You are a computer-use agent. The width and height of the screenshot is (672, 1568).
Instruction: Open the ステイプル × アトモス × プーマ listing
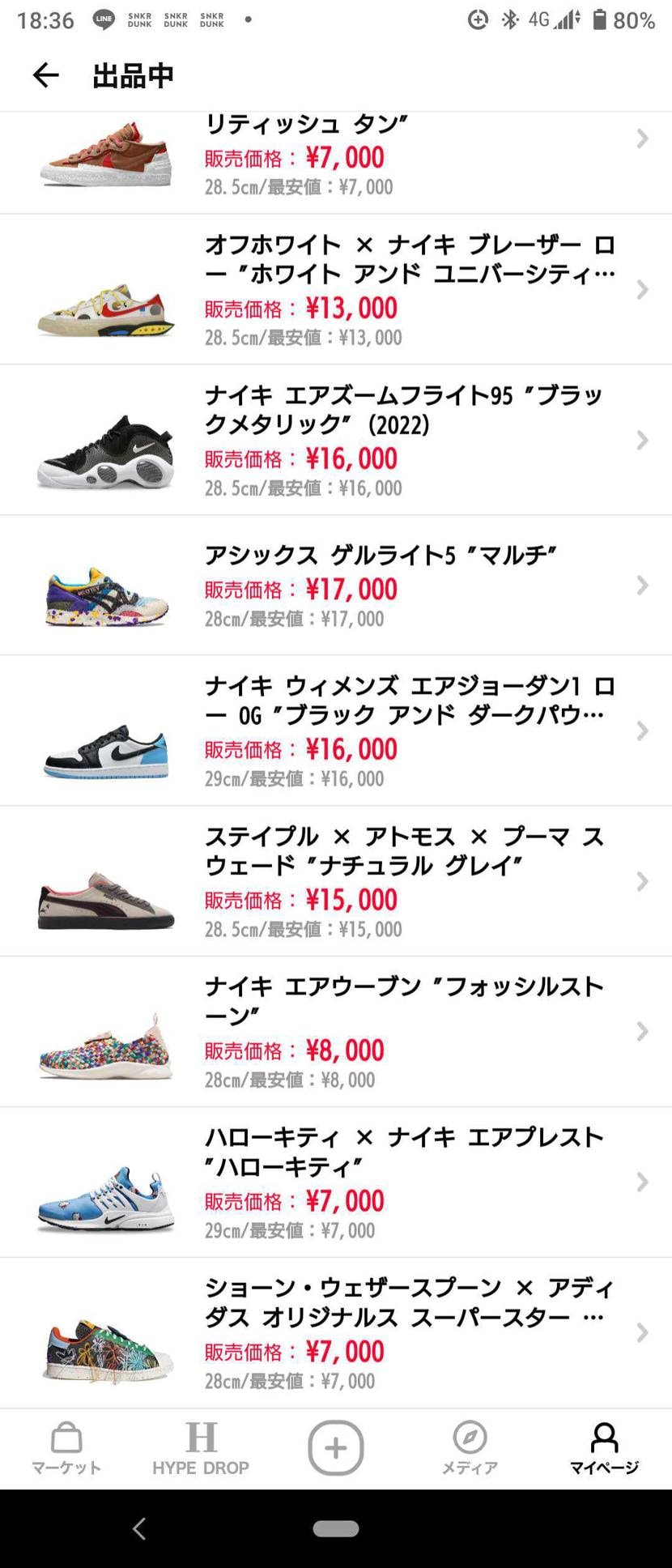(x=336, y=881)
